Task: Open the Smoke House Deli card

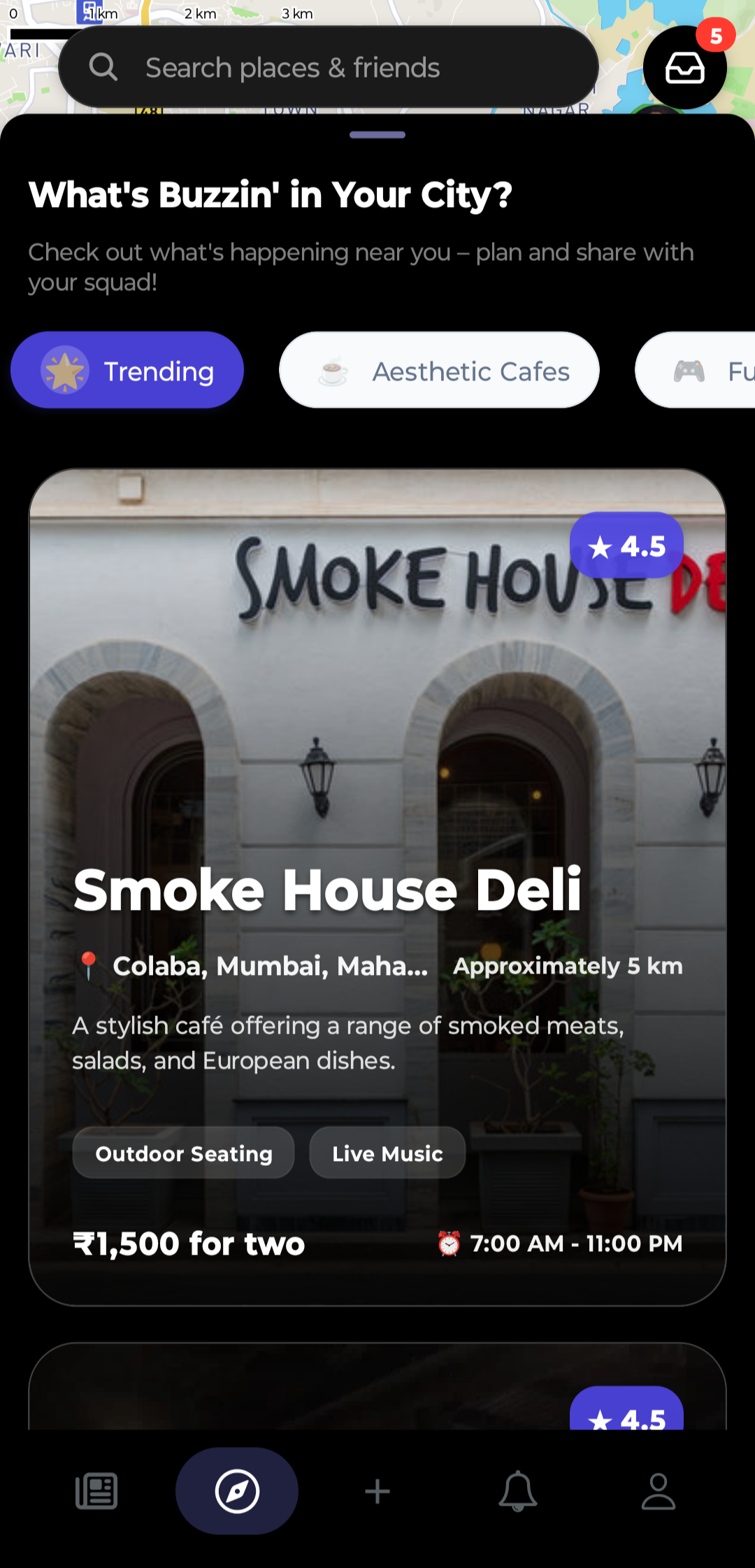Action: click(377, 888)
